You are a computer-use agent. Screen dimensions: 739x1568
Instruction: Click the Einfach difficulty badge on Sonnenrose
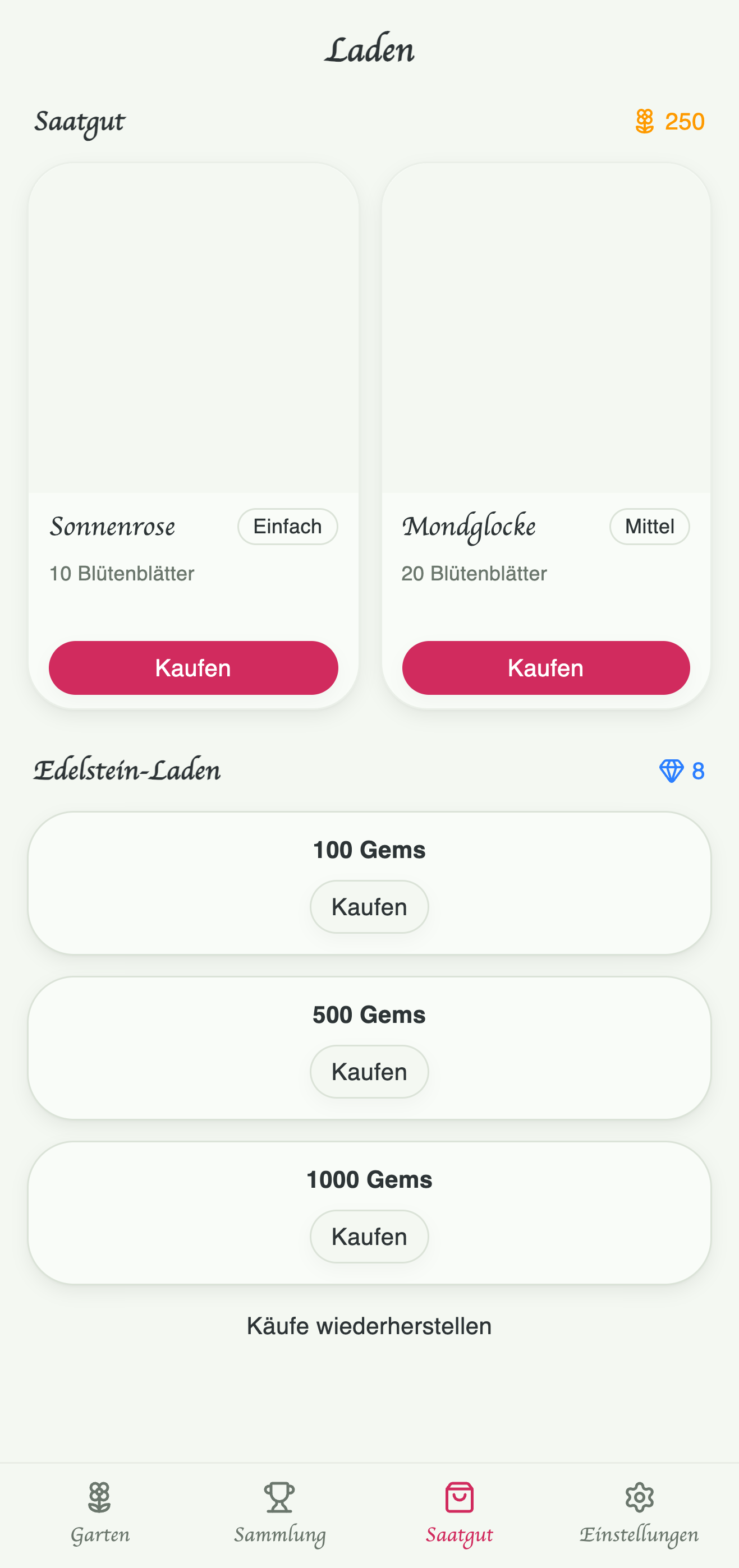coord(286,526)
